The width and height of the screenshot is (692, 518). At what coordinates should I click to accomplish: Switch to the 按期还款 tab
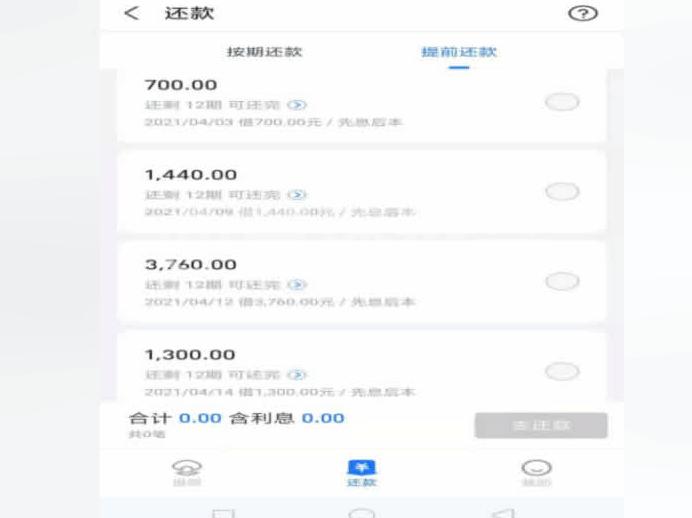coord(266,52)
